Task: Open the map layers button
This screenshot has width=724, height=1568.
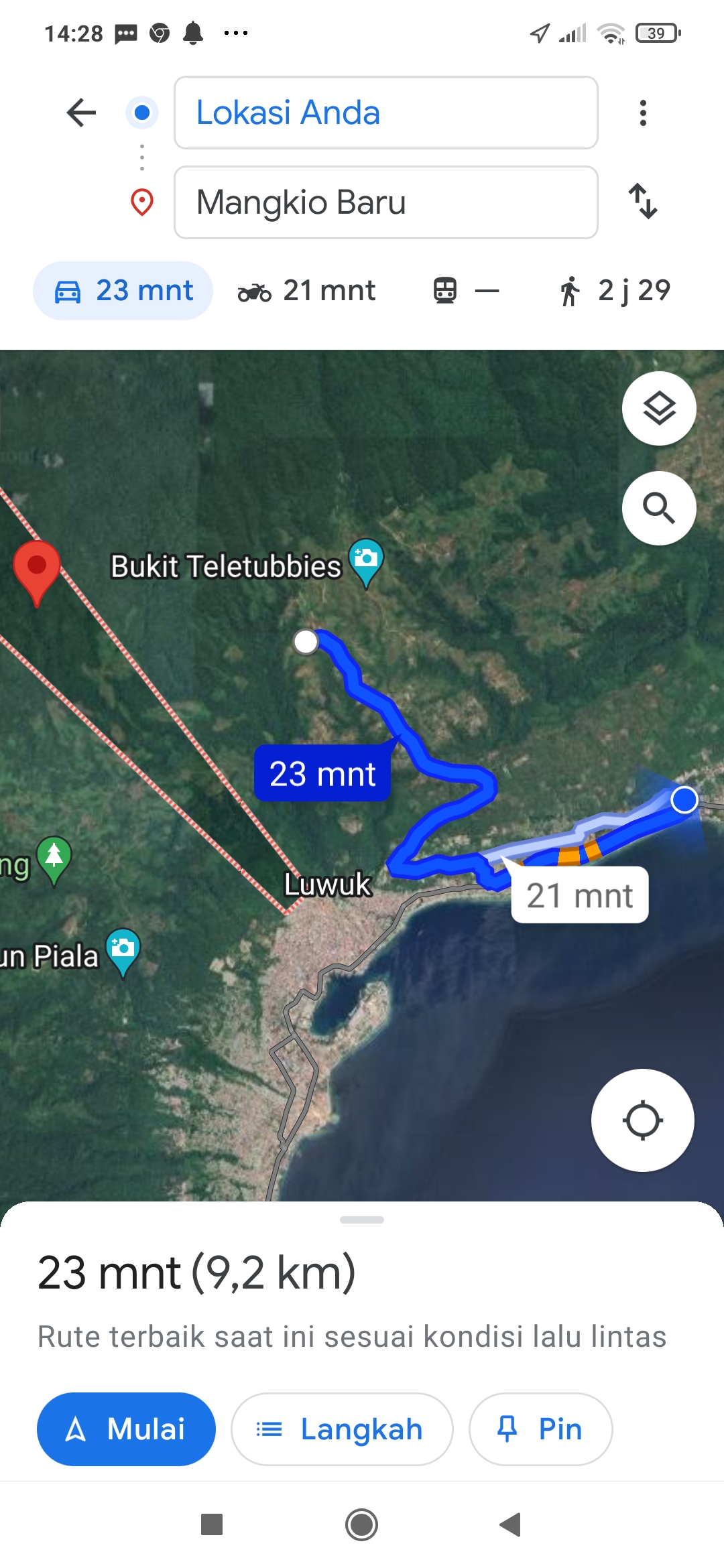Action: click(x=659, y=408)
